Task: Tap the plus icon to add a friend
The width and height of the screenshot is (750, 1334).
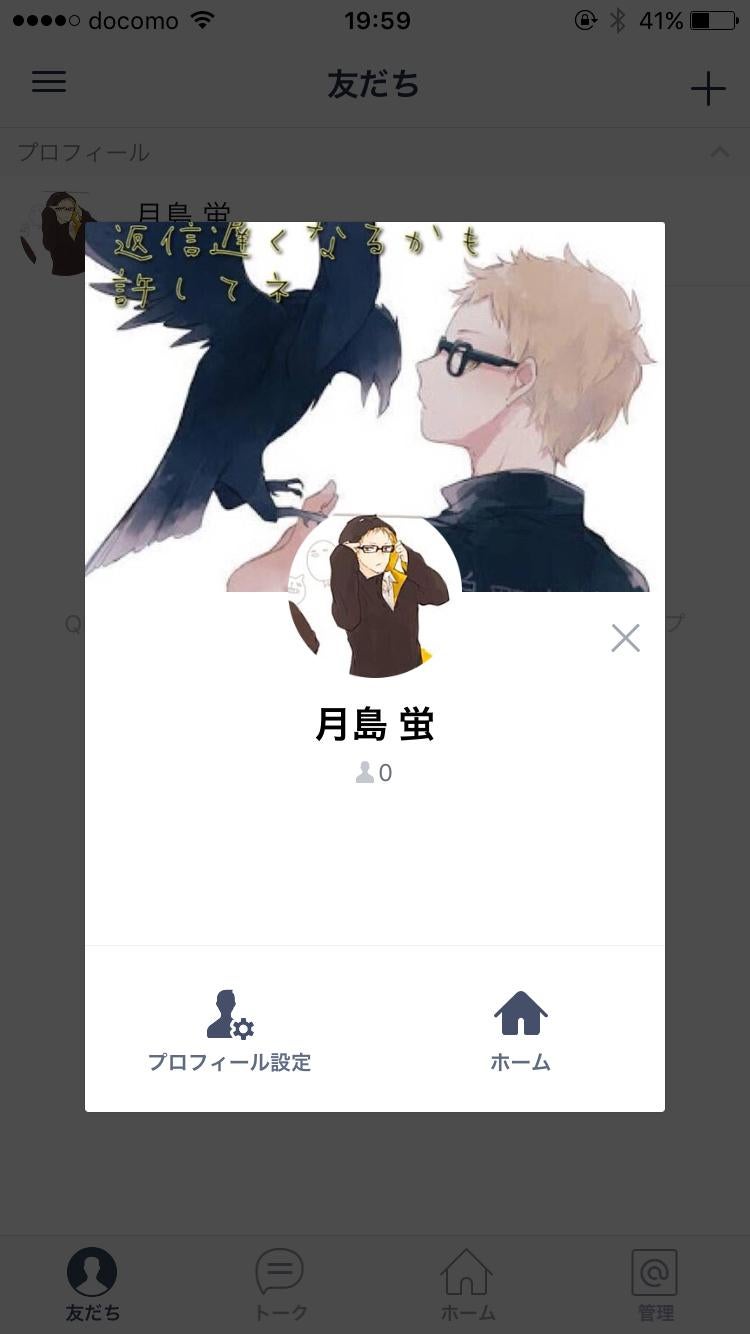Action: [x=708, y=88]
